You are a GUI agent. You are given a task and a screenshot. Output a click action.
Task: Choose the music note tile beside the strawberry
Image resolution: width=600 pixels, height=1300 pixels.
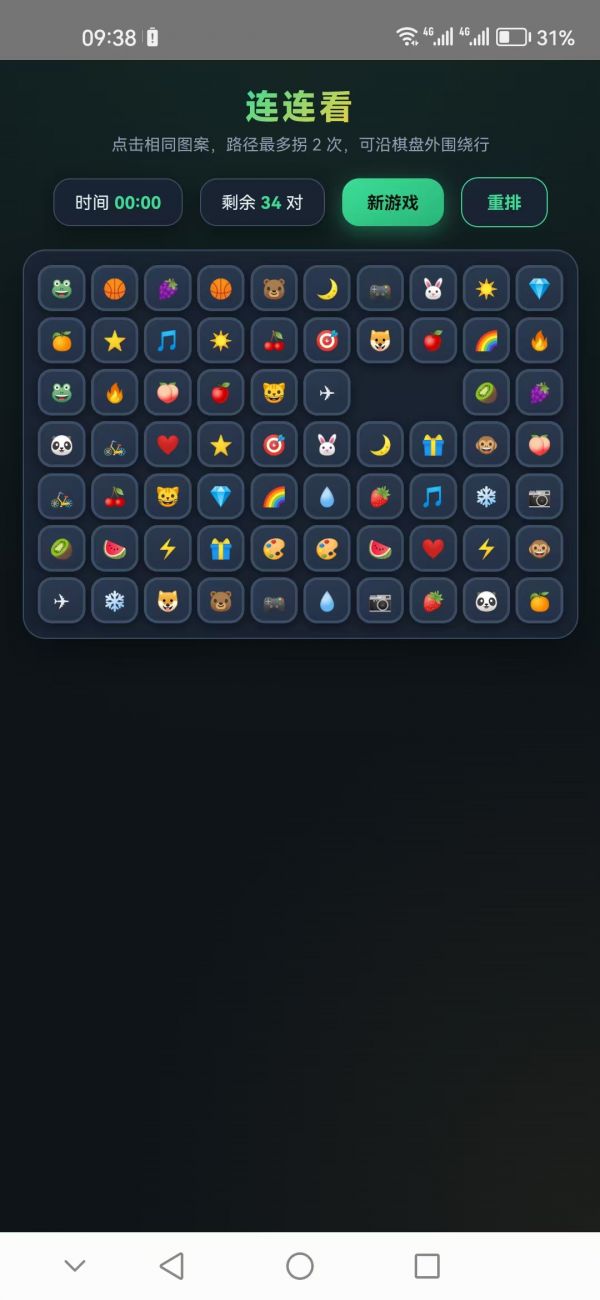click(x=433, y=496)
